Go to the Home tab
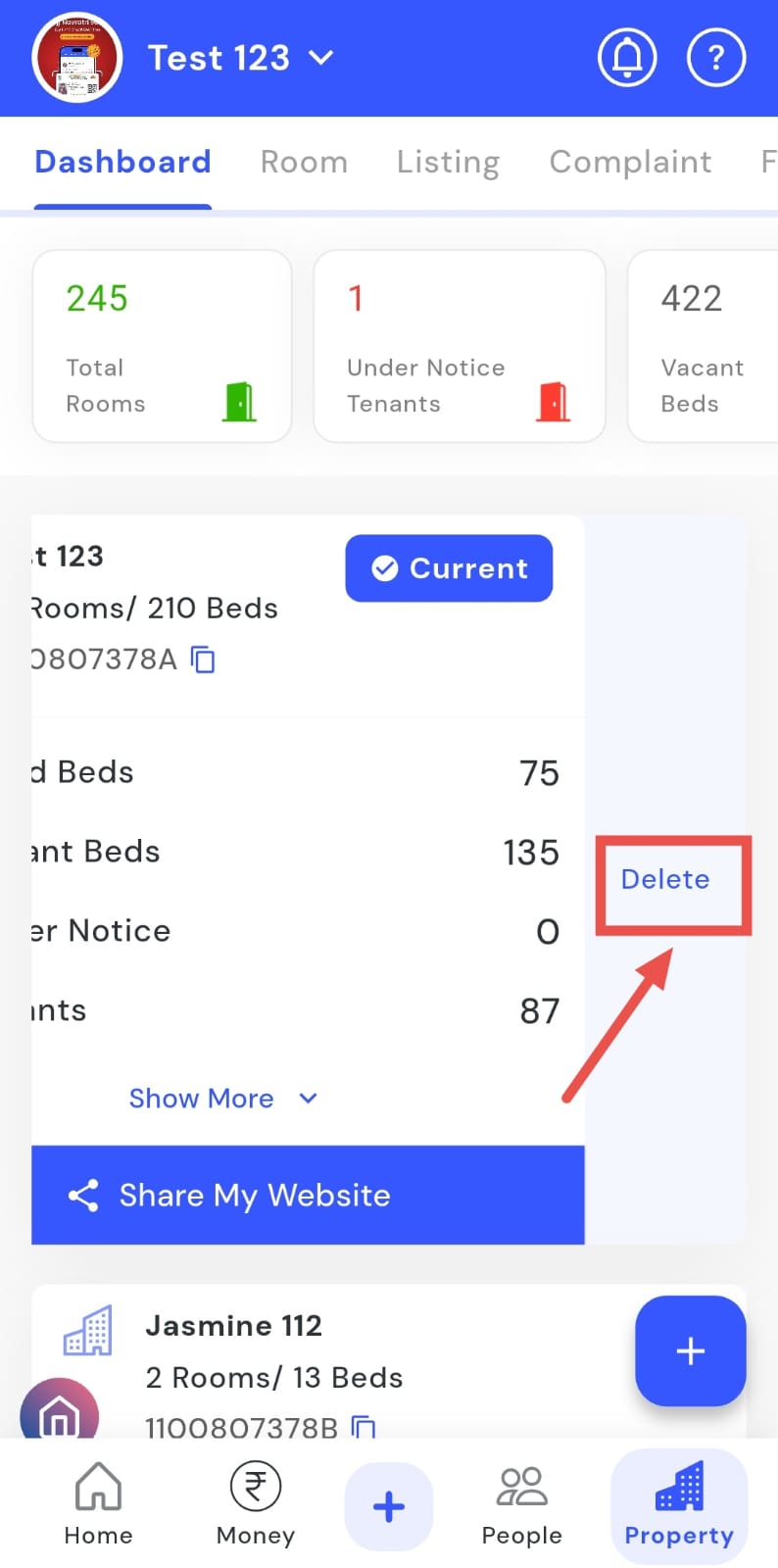Viewport: 778px width, 1568px height. click(98, 1504)
